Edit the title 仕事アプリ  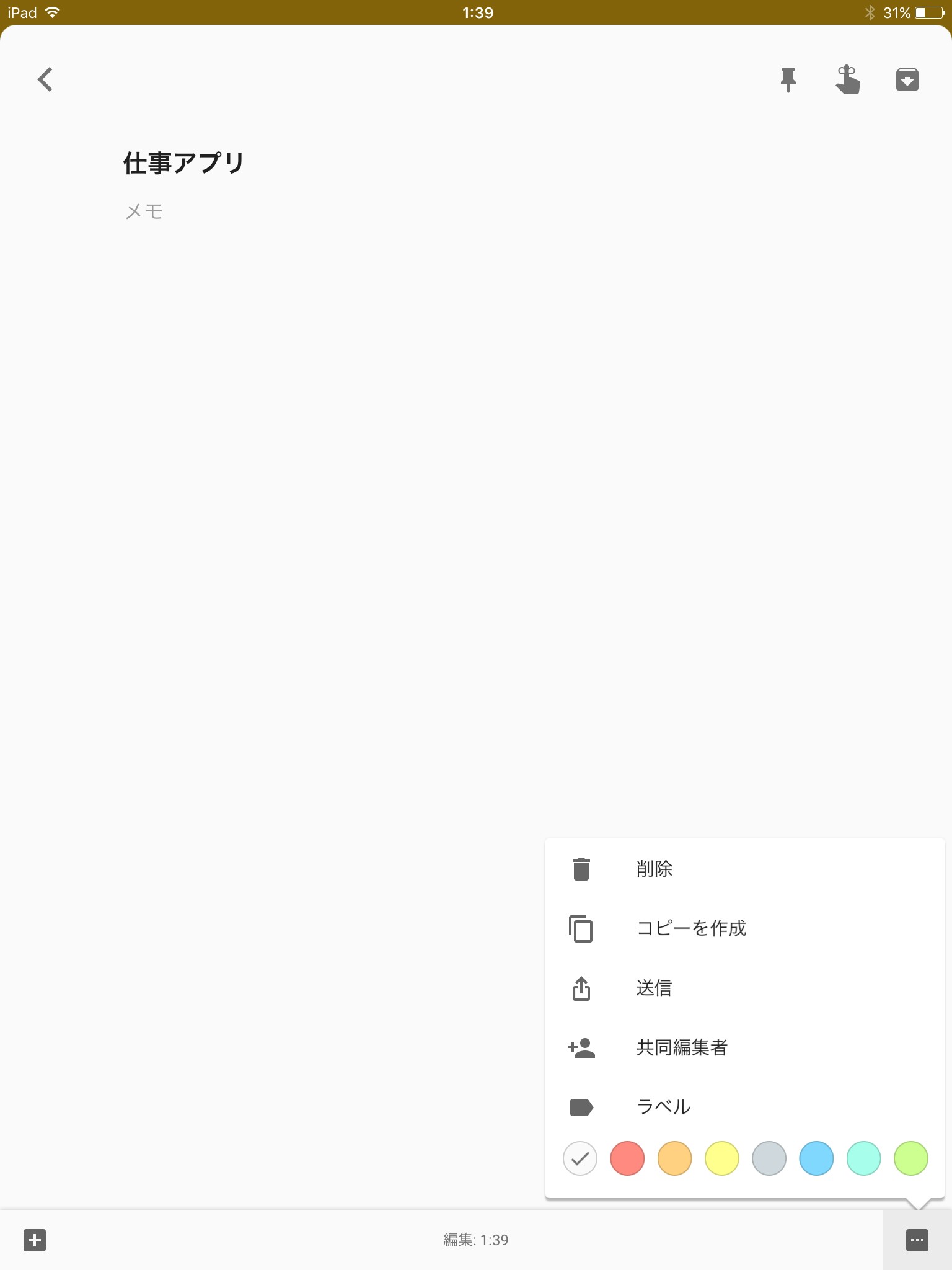click(x=183, y=162)
